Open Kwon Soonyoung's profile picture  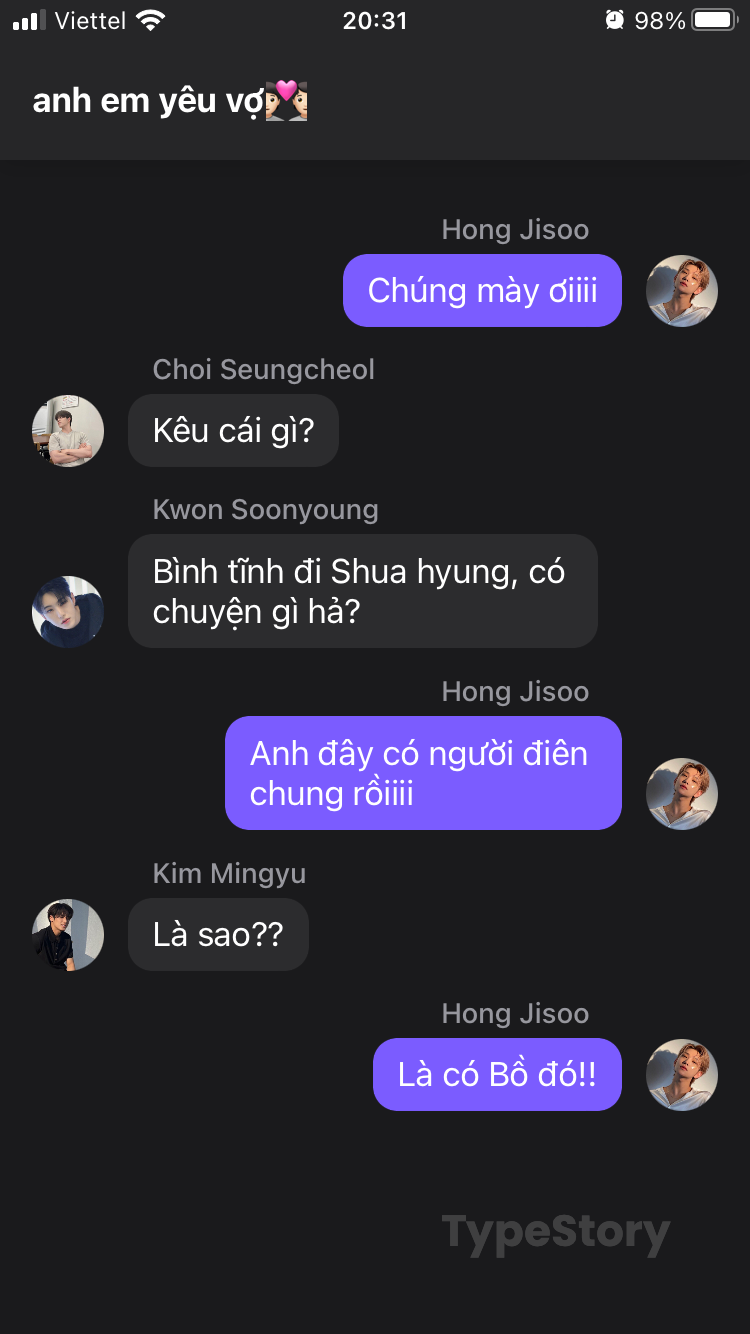pos(68,611)
